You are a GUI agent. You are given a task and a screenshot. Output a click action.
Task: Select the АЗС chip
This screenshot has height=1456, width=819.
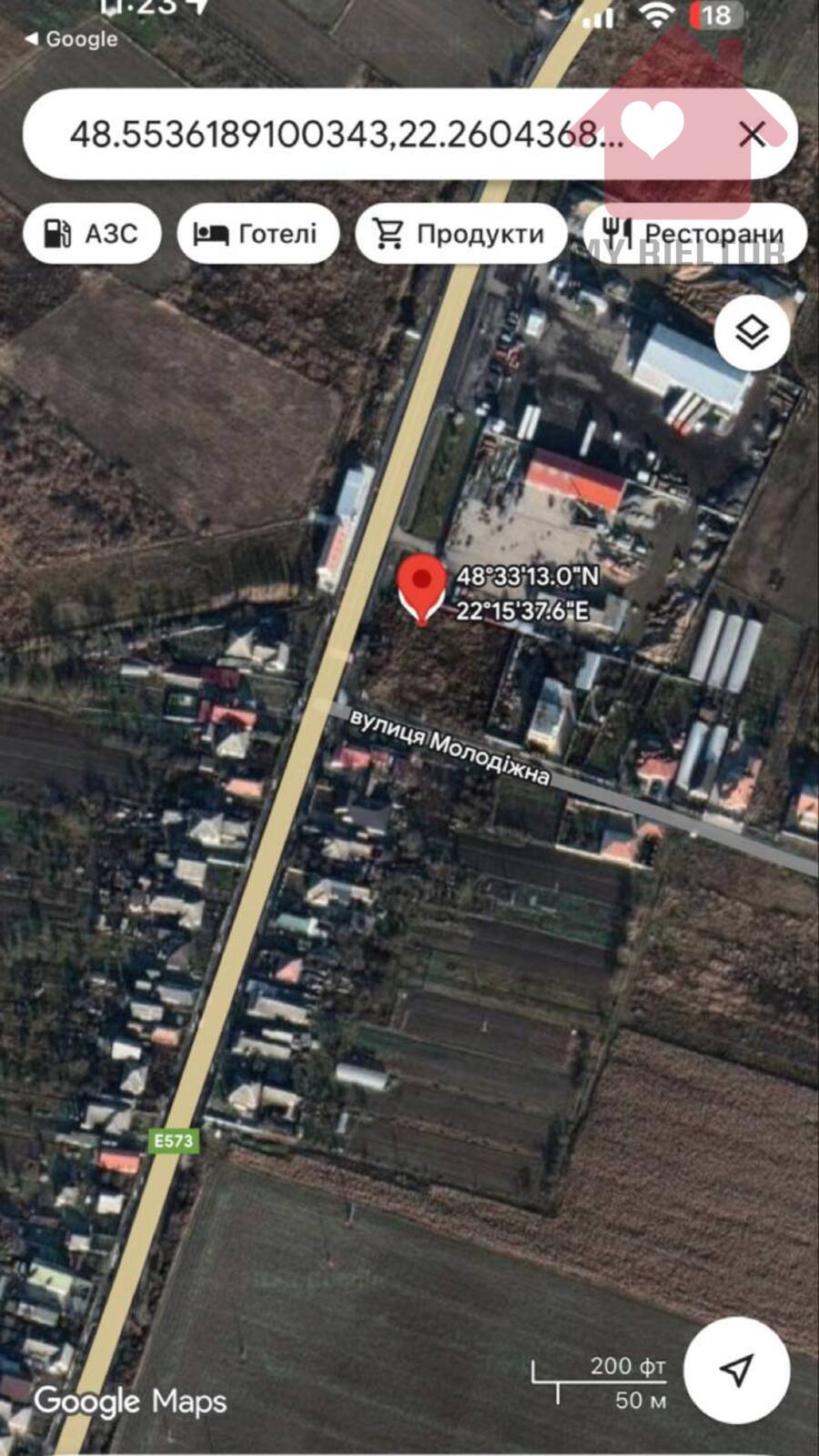(92, 234)
